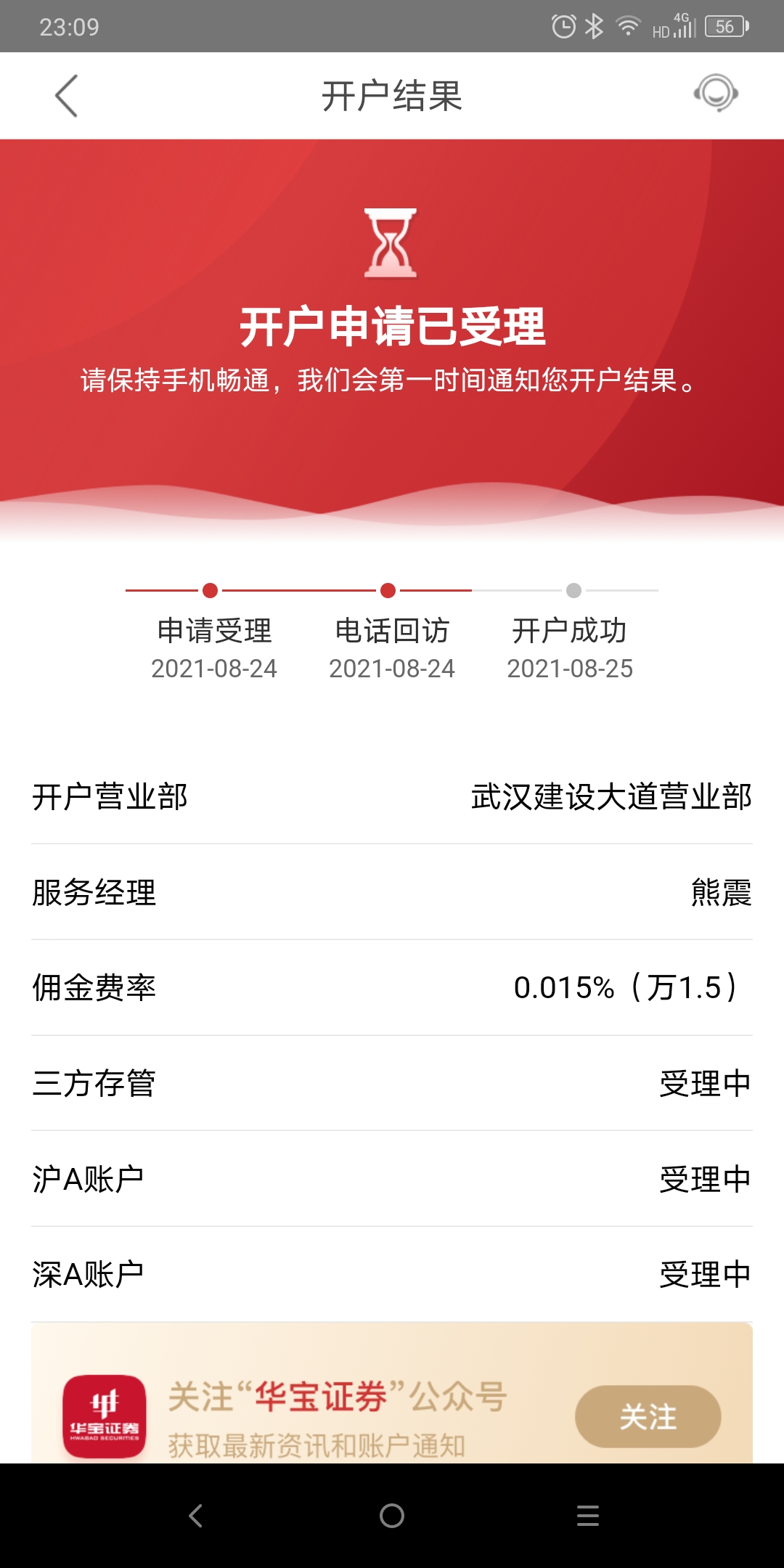
Task: Select the 申请受理 progress step
Action: pyautogui.click(x=211, y=632)
